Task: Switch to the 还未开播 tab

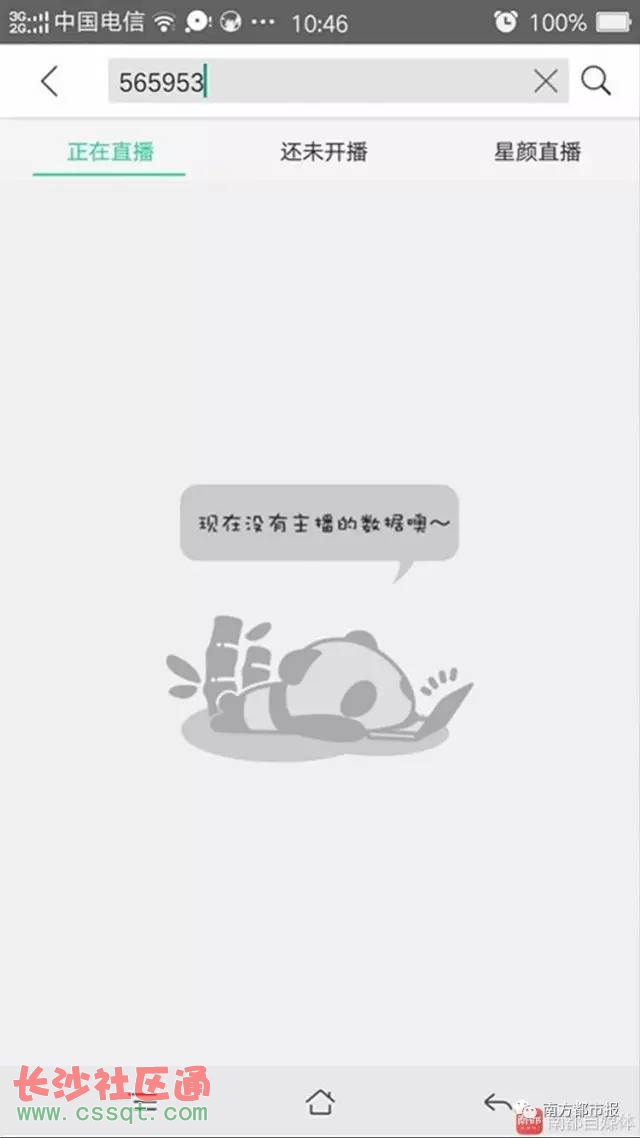Action: [x=323, y=152]
